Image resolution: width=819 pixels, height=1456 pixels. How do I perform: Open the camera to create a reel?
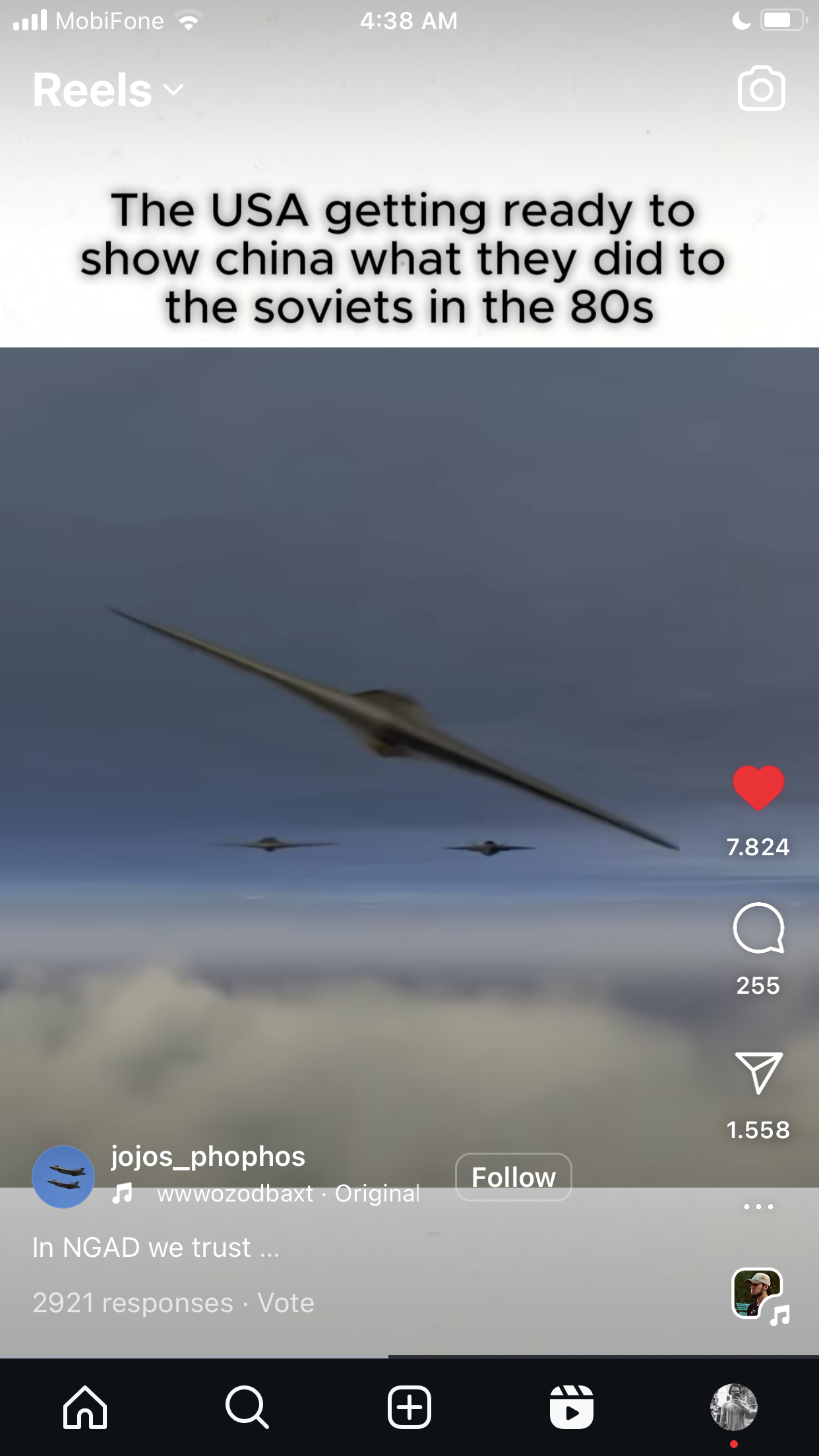pos(761,88)
